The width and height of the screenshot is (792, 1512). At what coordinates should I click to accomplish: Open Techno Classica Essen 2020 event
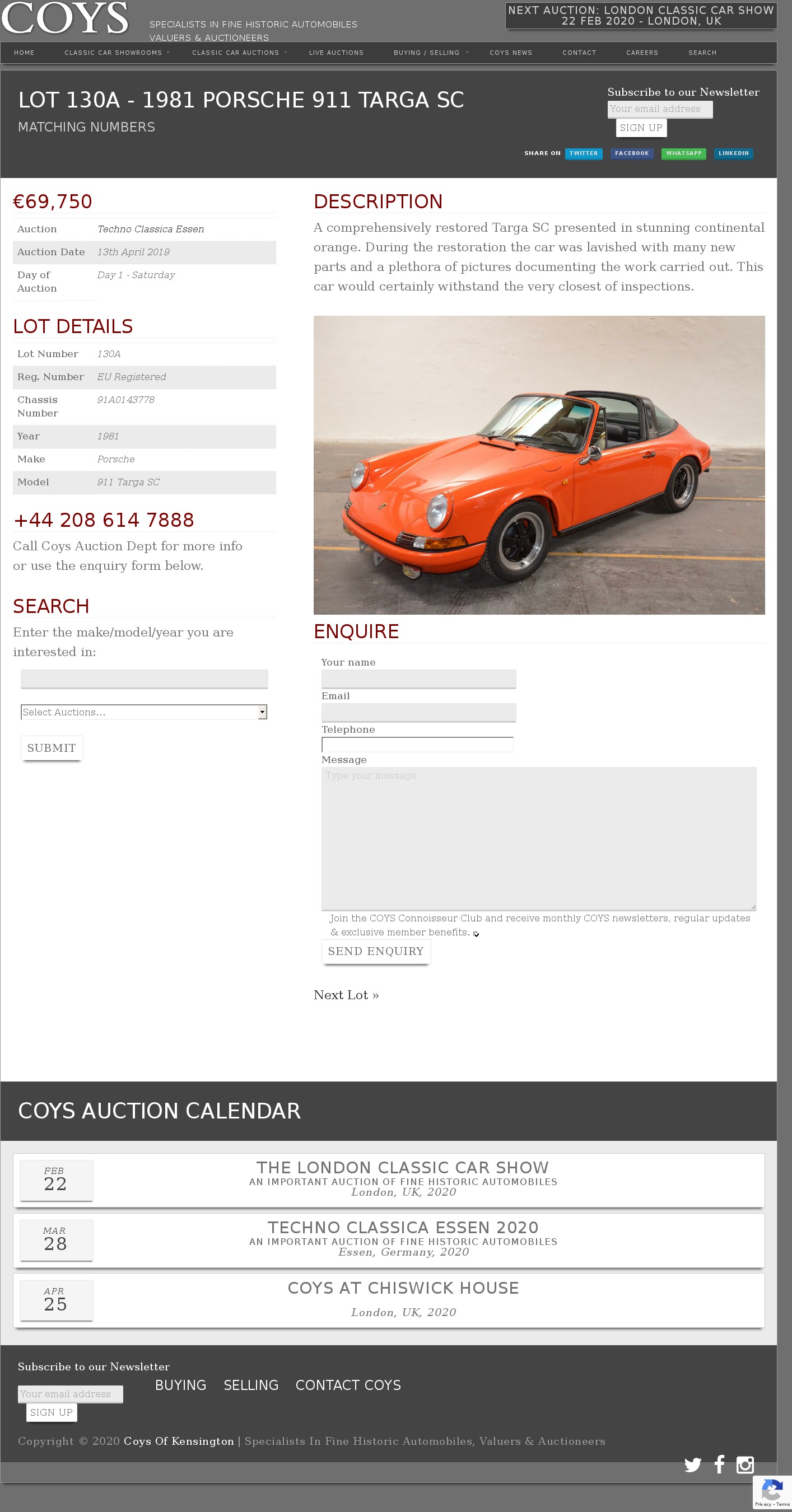[x=402, y=1227]
